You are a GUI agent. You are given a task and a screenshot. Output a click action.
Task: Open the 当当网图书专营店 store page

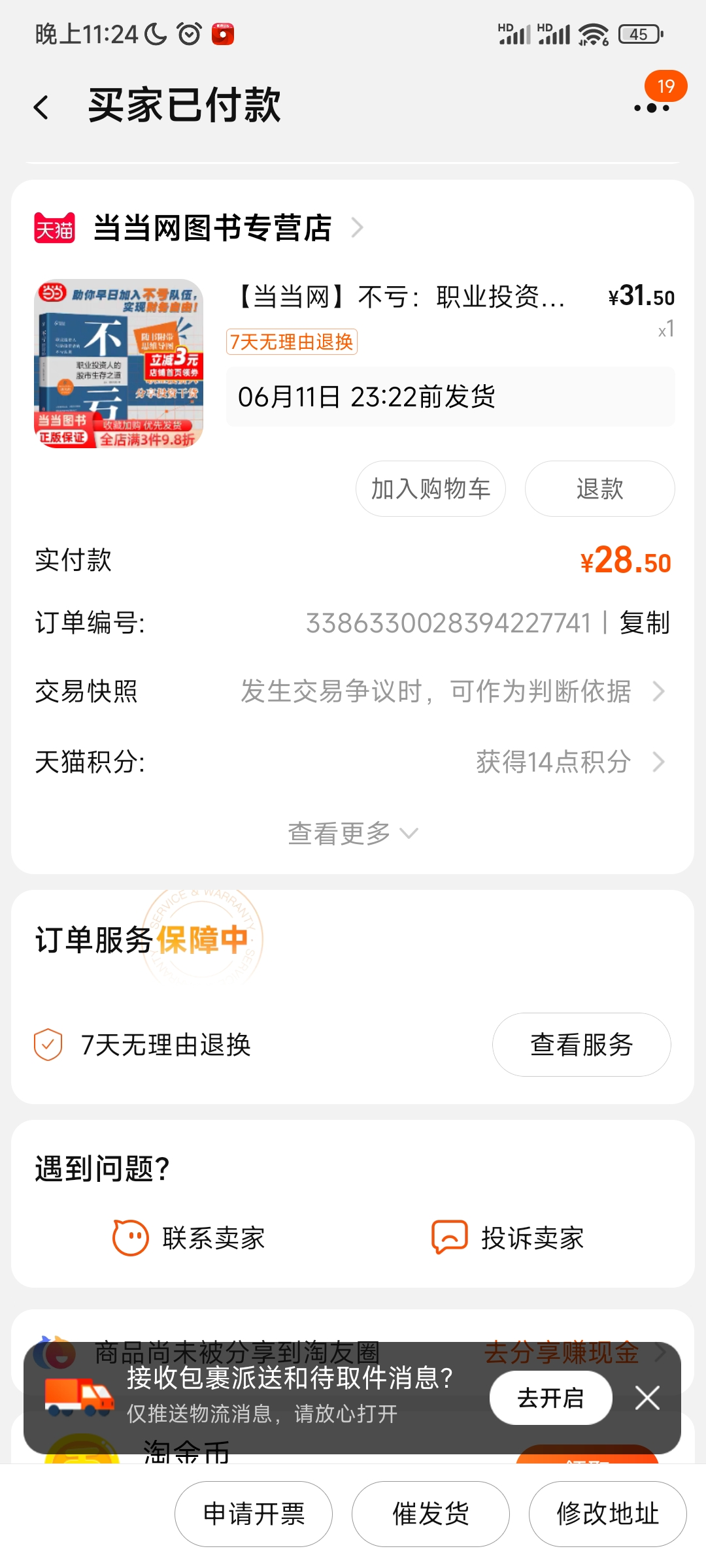pos(212,228)
